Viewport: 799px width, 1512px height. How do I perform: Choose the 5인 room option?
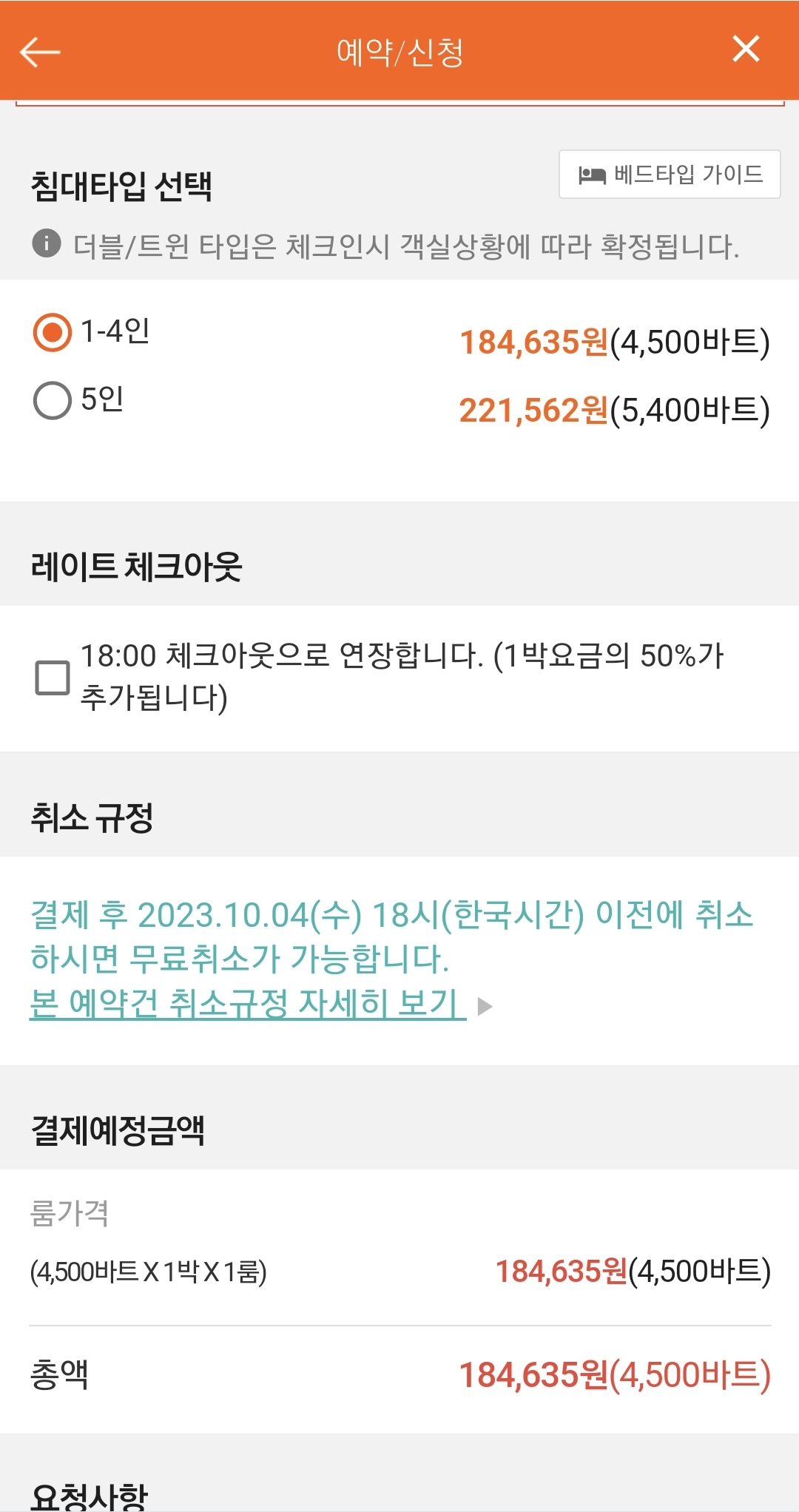53,400
